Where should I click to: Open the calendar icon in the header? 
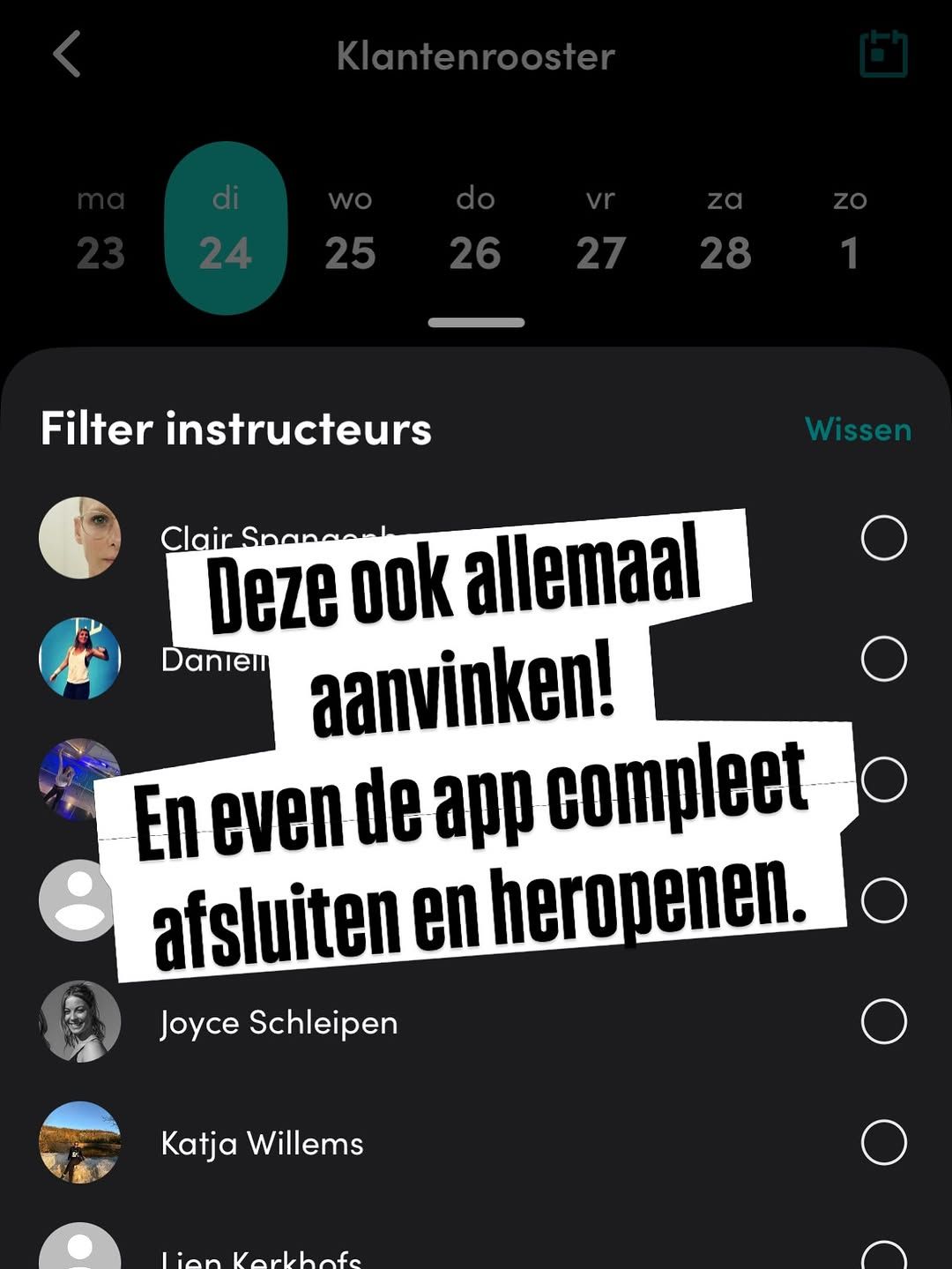(883, 55)
